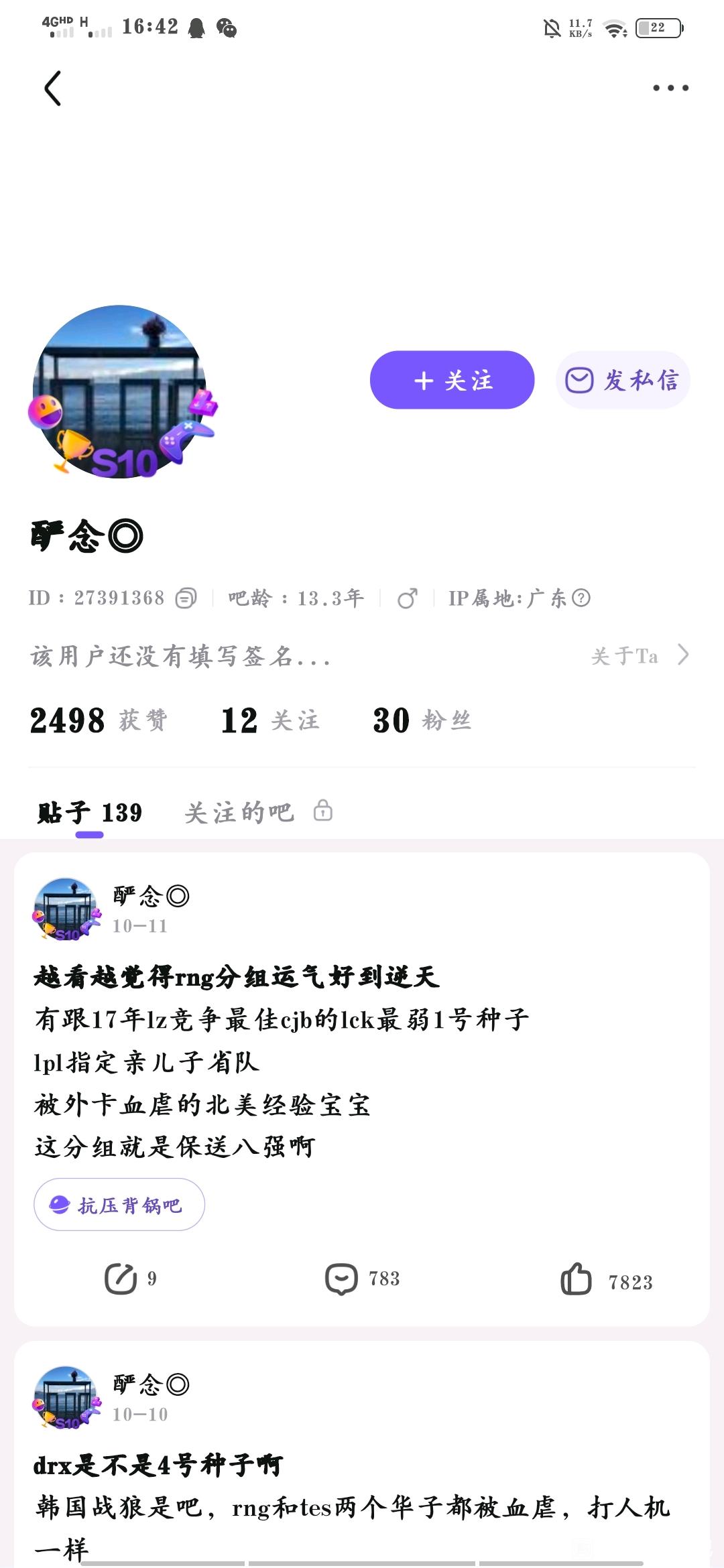
Task: Open the 抗压背锅吧 forum chip
Action: pyautogui.click(x=119, y=1205)
